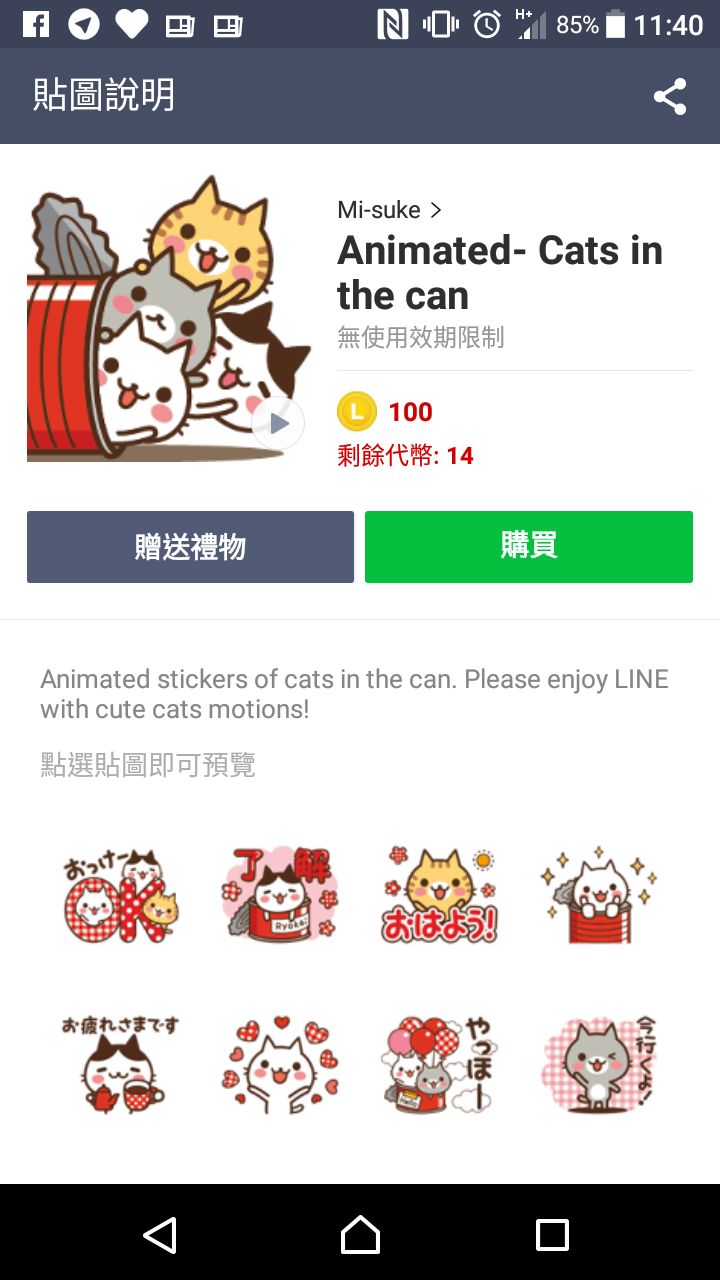Tap 贈送禮物 to gift stickers
Screen dimensions: 720x1280
[190, 547]
